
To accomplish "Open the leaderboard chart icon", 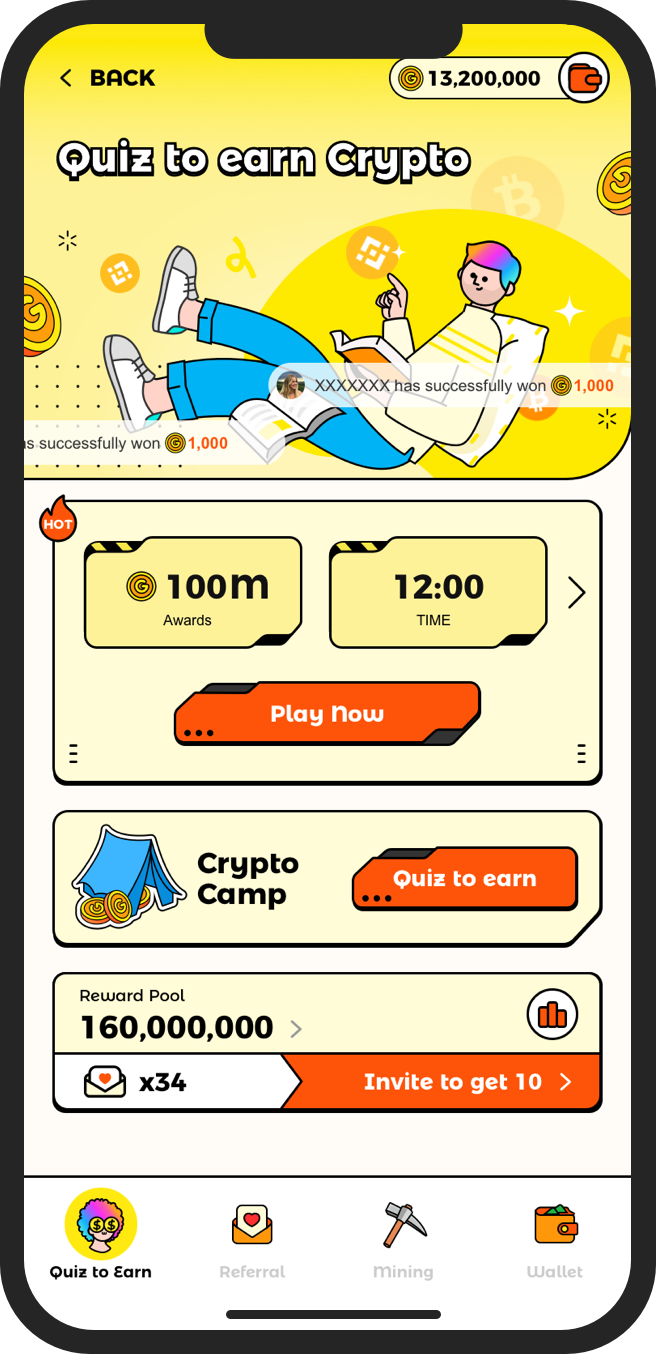I will tap(552, 1014).
